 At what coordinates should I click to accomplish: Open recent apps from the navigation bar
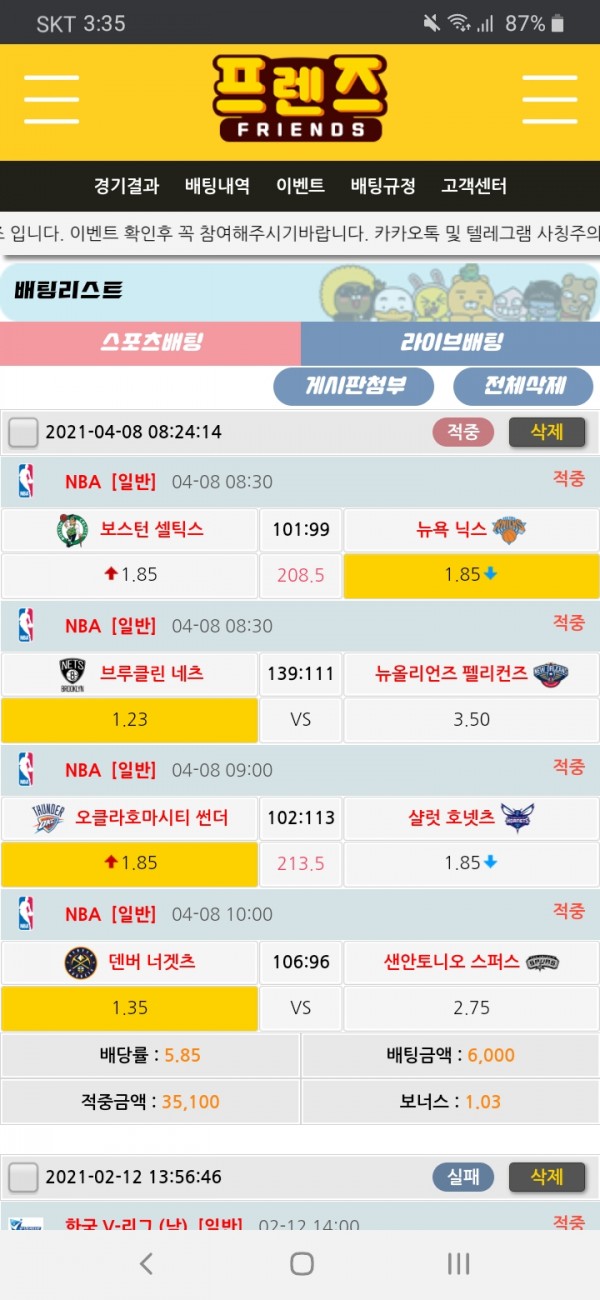pos(458,1264)
